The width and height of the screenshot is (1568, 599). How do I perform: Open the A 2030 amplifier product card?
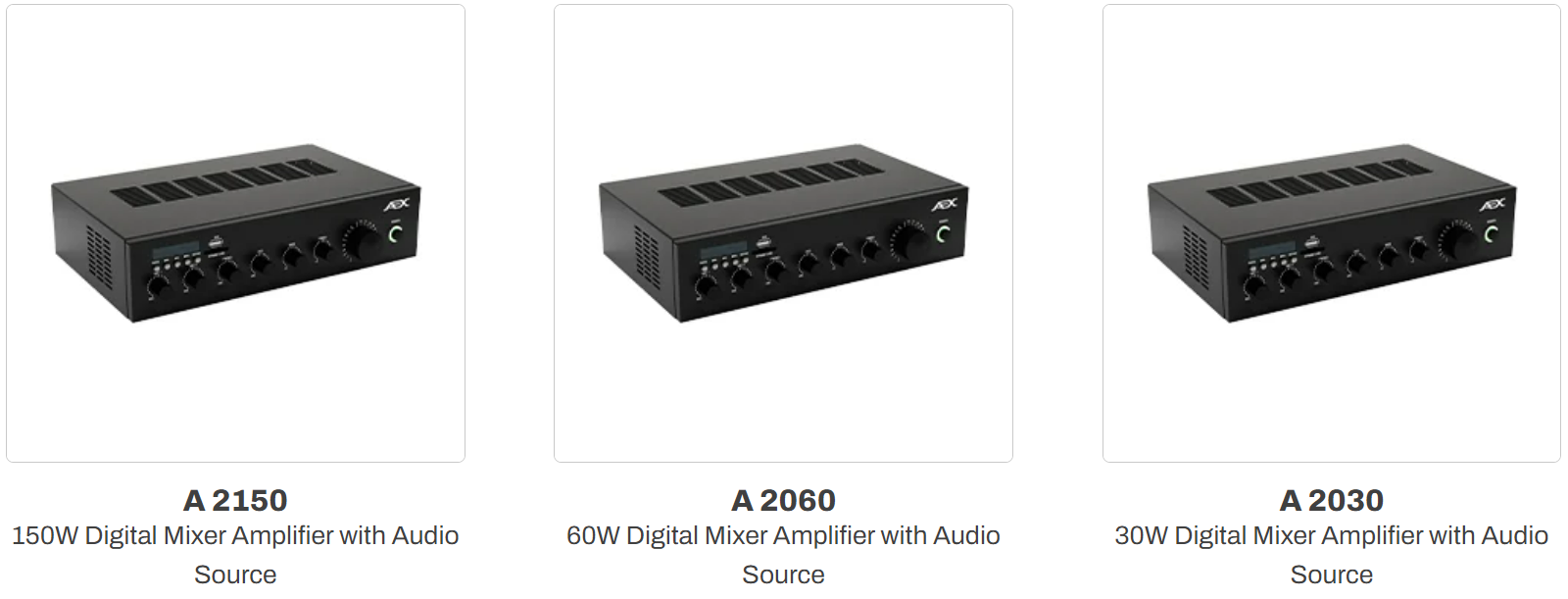tap(1331, 233)
